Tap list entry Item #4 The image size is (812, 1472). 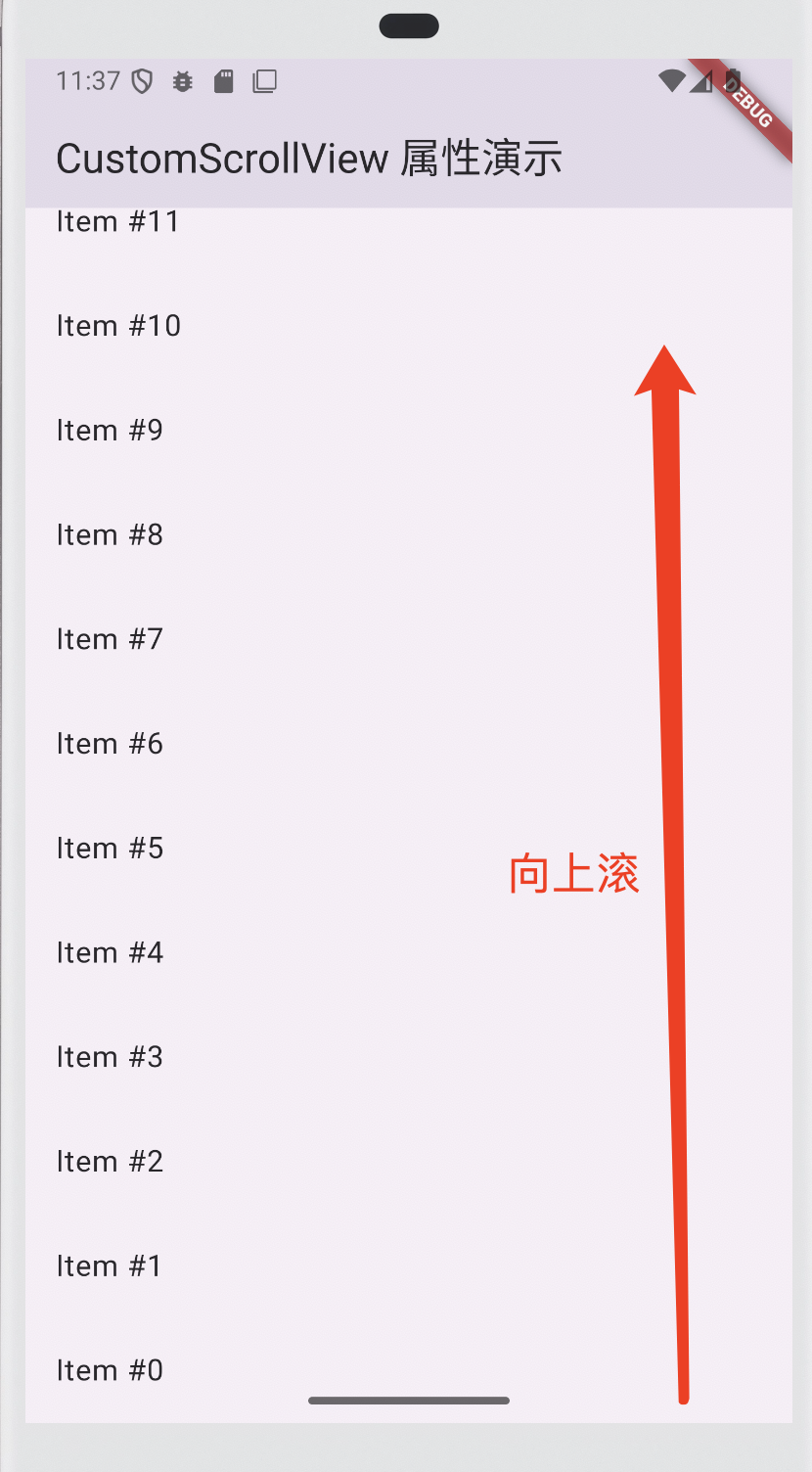tap(110, 953)
